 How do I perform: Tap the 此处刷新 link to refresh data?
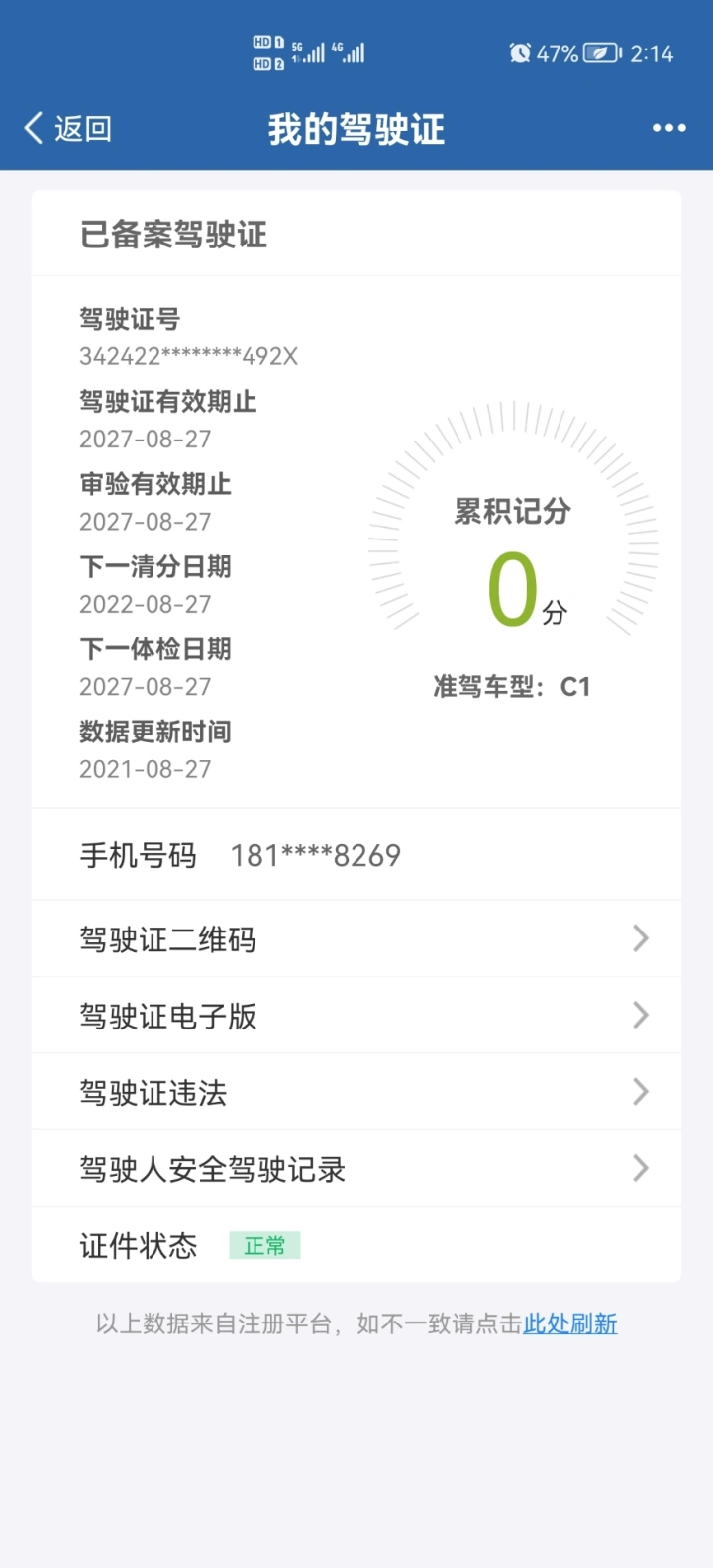tap(570, 1323)
